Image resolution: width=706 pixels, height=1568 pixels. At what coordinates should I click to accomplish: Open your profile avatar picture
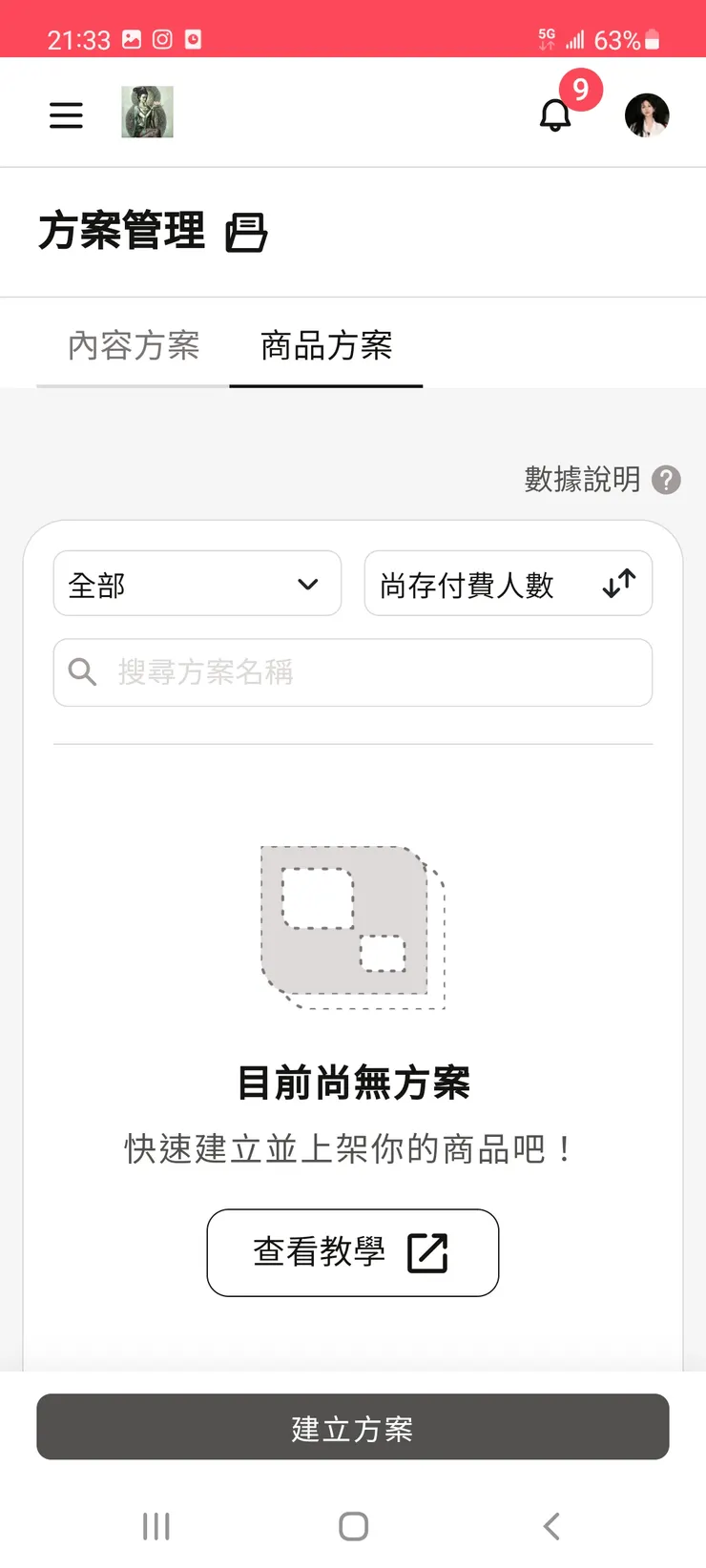[x=648, y=115]
